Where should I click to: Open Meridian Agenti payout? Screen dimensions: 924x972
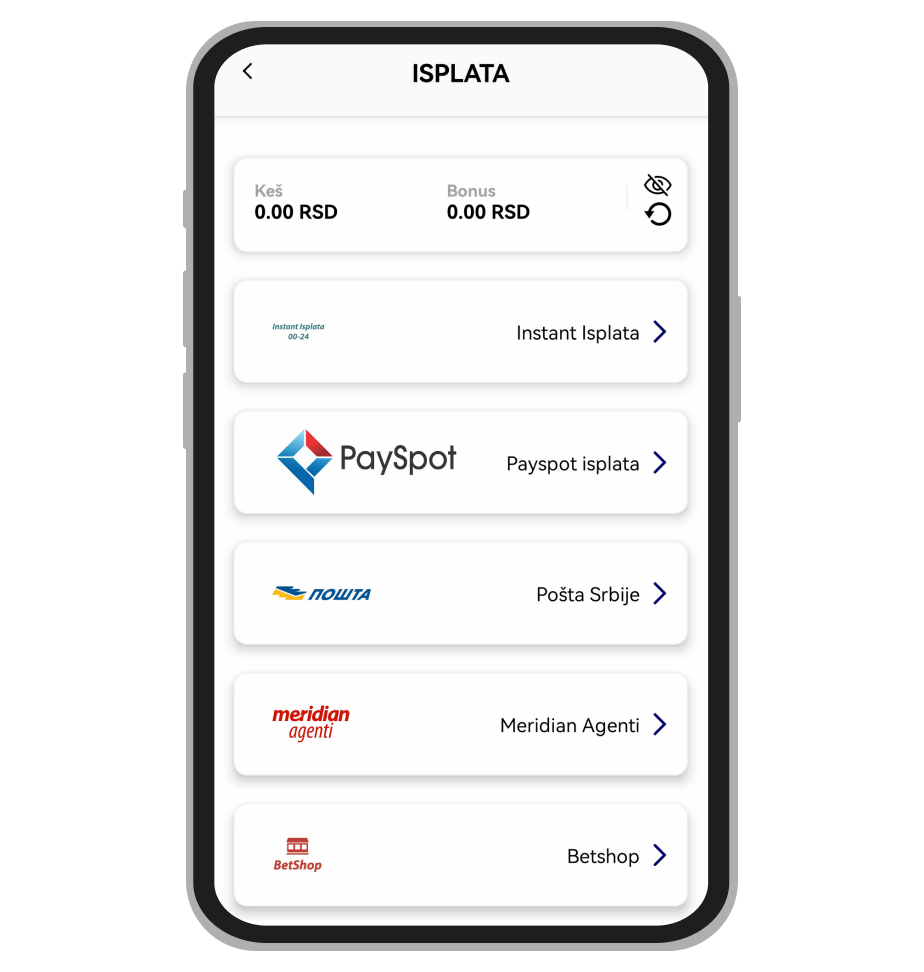click(x=461, y=725)
